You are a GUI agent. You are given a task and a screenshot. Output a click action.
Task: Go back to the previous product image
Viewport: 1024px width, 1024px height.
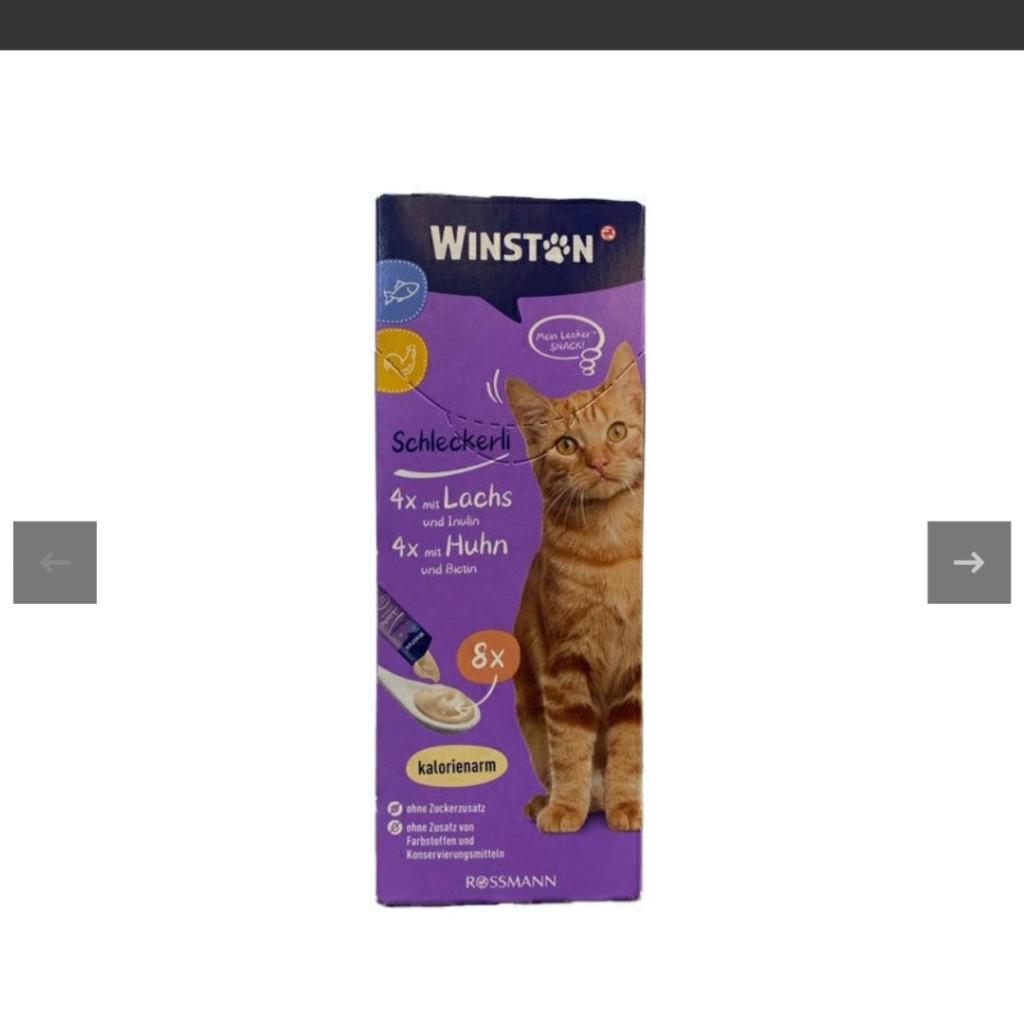[x=55, y=562]
